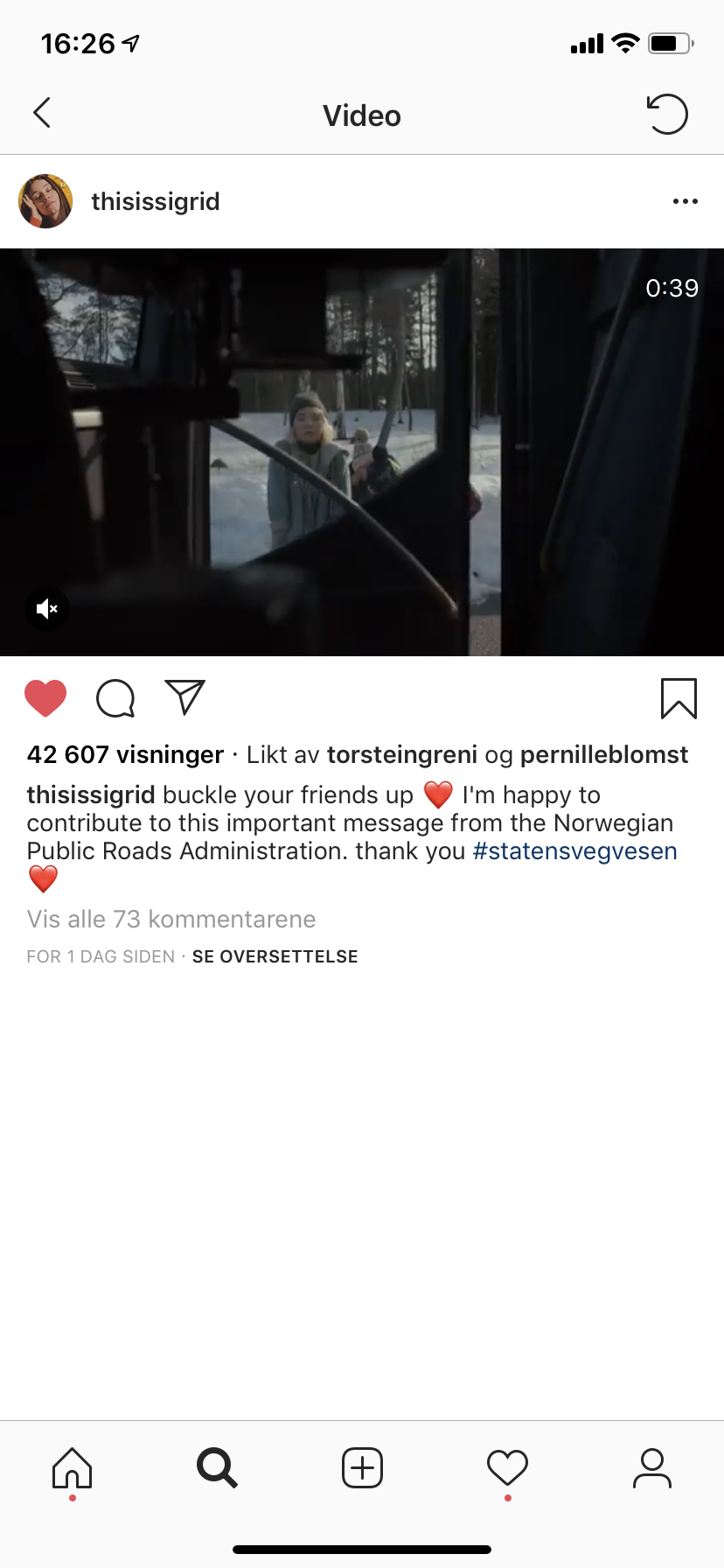724x1568 pixels.
Task: Open the three-dot options menu
Action: click(x=685, y=201)
